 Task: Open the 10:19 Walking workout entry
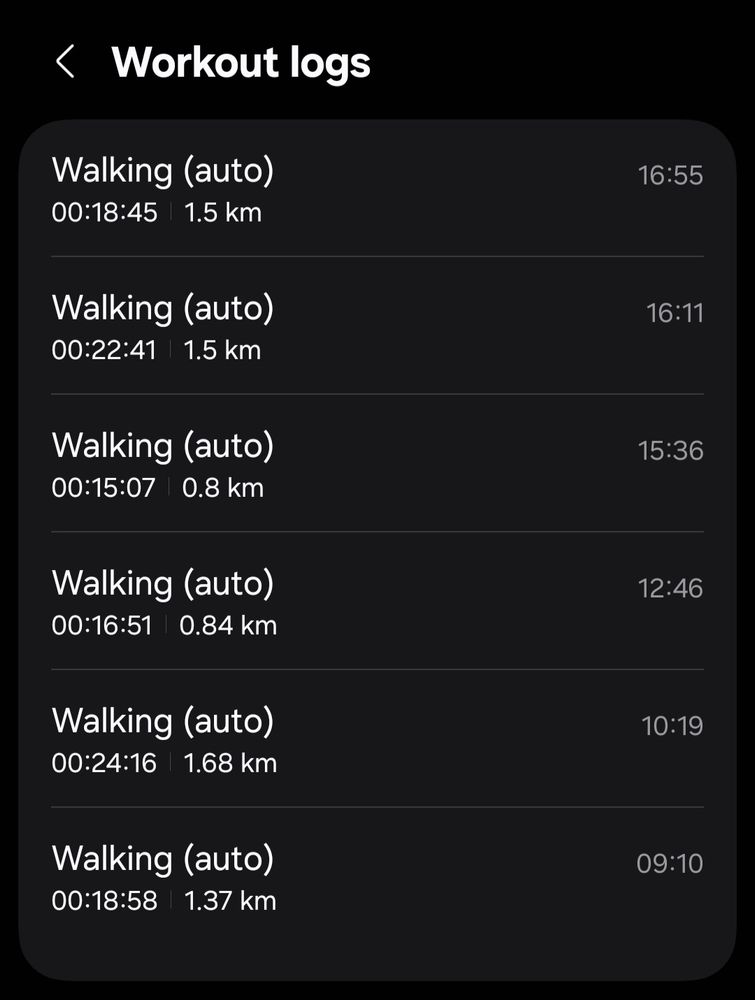pos(377,739)
